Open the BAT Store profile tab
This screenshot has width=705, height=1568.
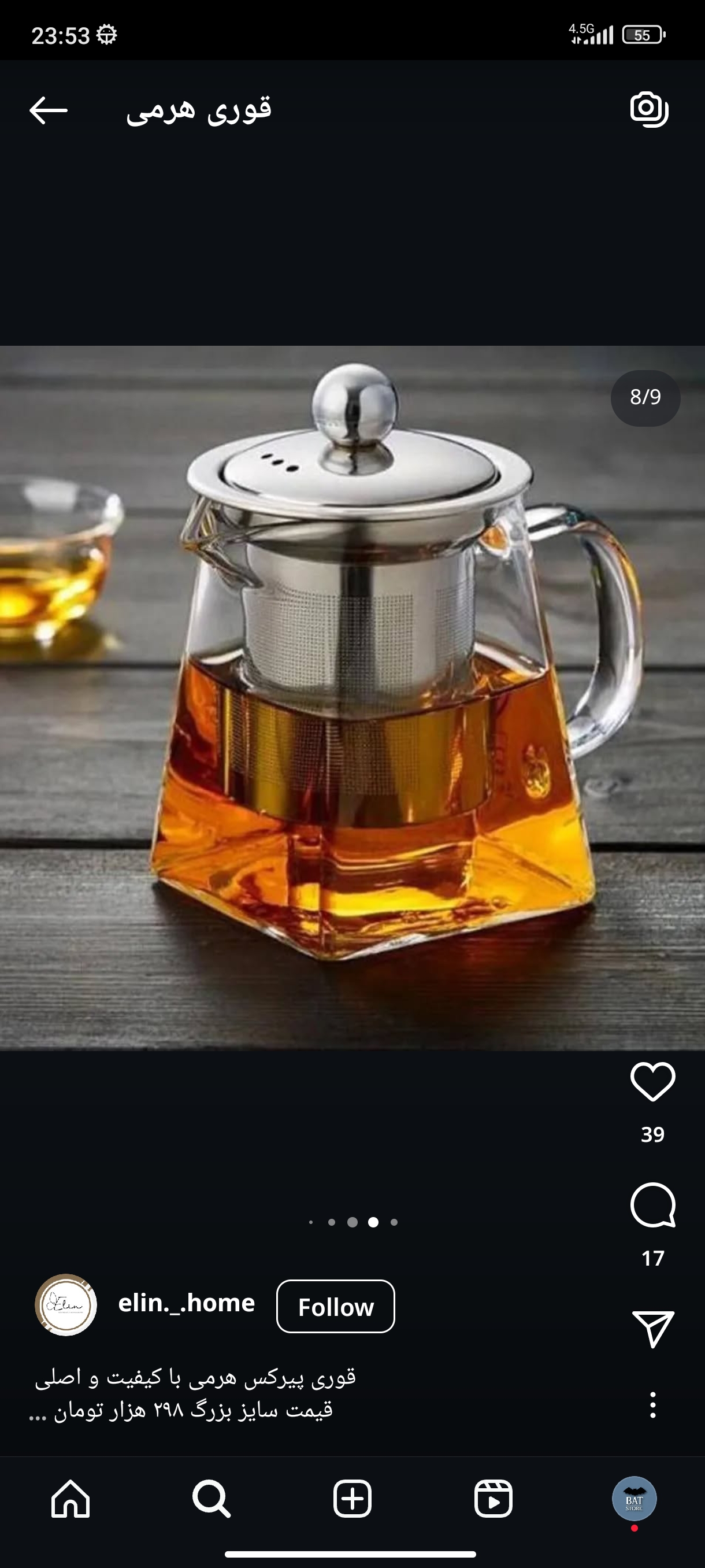click(634, 1499)
